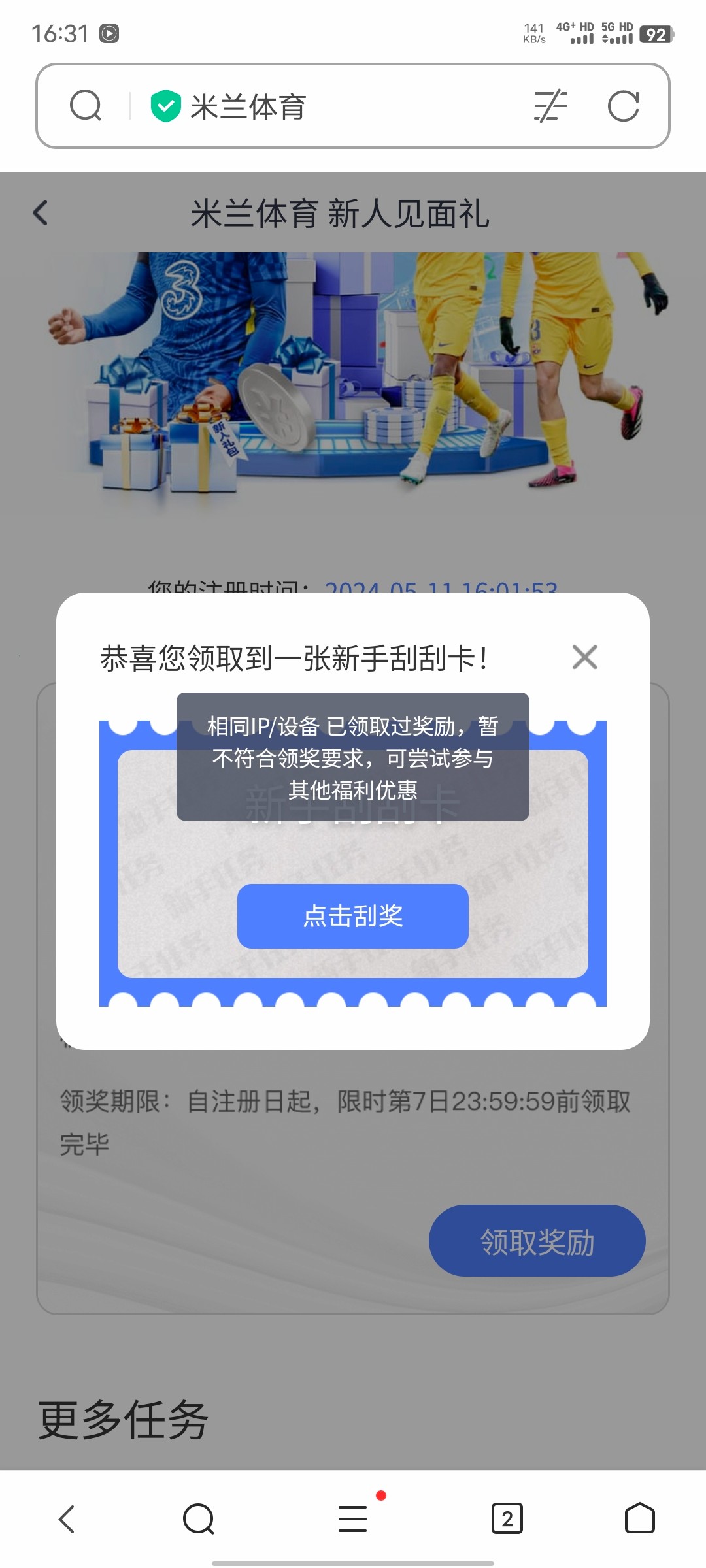Tap the back arrow beside 米兰体育 新人见面礼
706x1568 pixels.
pos(41,212)
